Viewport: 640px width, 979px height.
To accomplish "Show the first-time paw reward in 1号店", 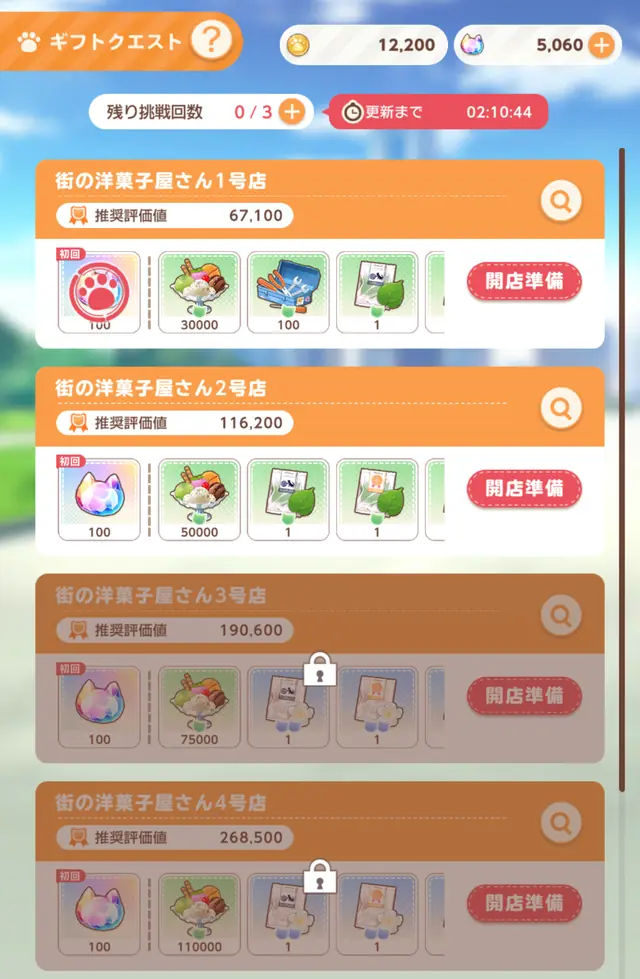I will (99, 291).
